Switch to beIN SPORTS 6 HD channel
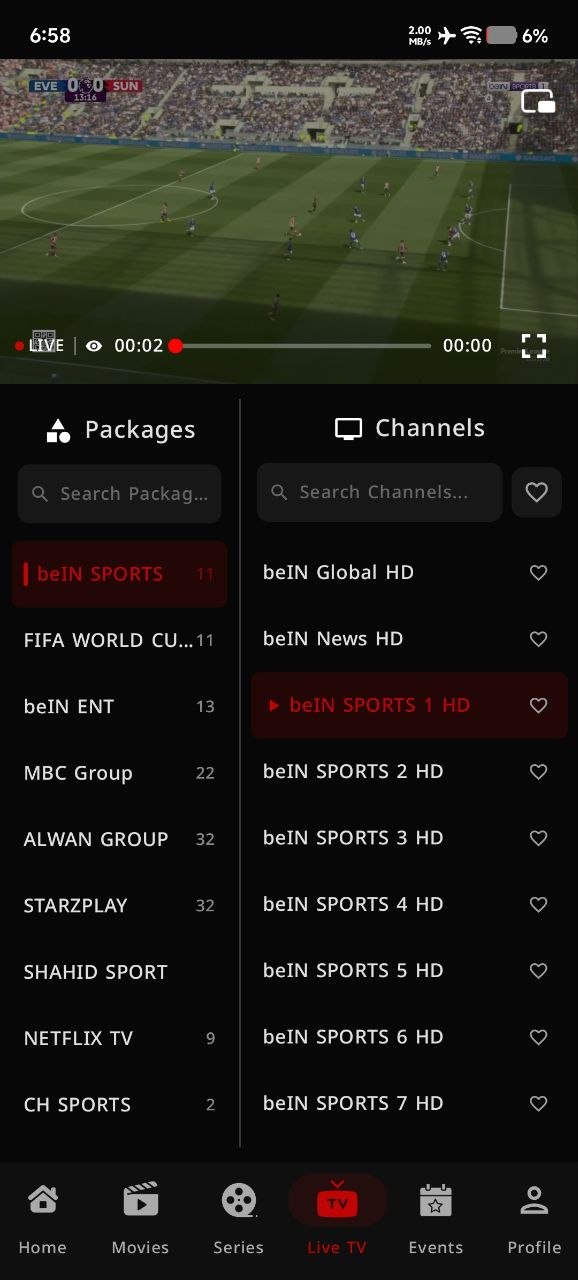Screen dimensions: 578x1280 409,1037
